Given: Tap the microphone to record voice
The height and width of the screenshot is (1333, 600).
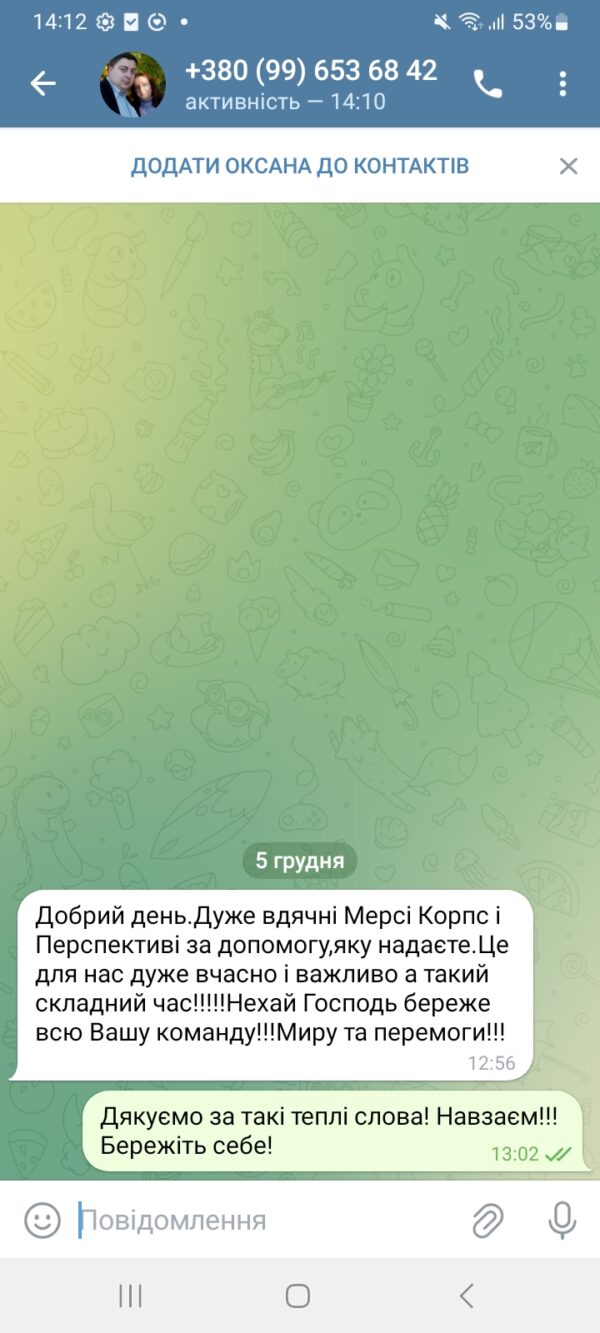Looking at the screenshot, I should pyautogui.click(x=562, y=1220).
